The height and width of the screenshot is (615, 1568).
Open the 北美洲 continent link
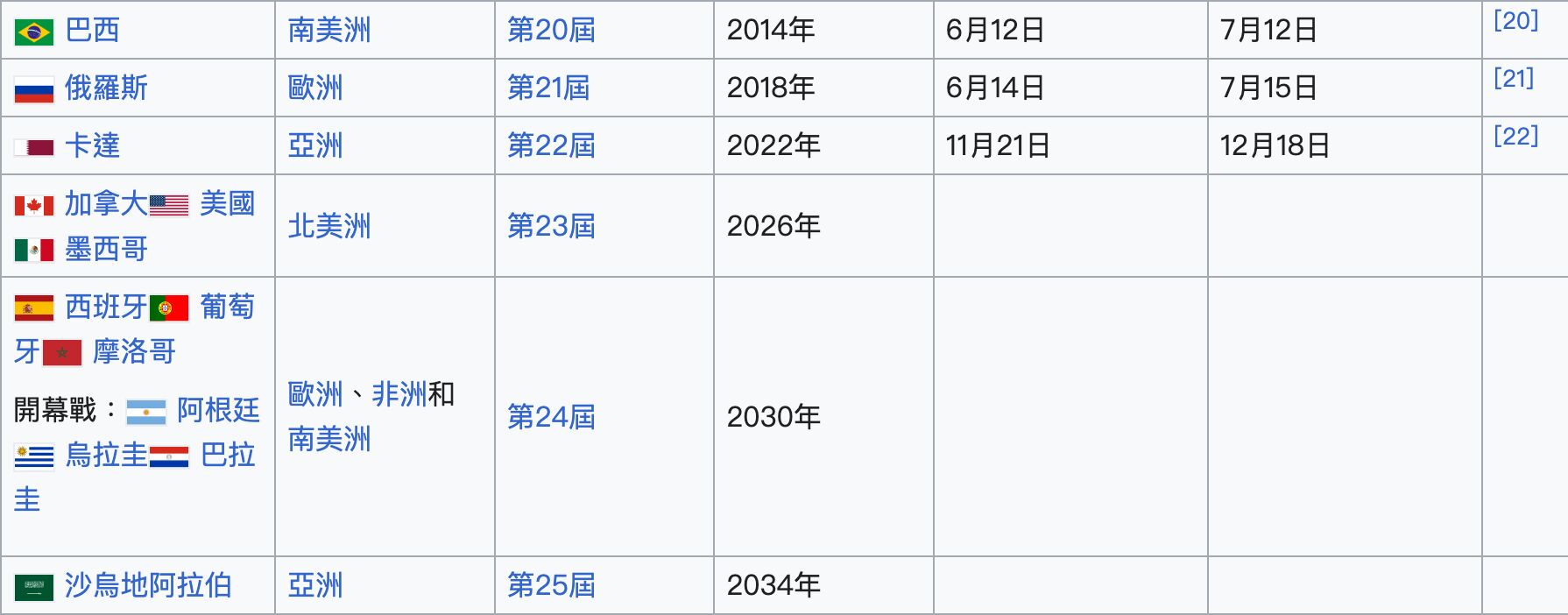329,227
